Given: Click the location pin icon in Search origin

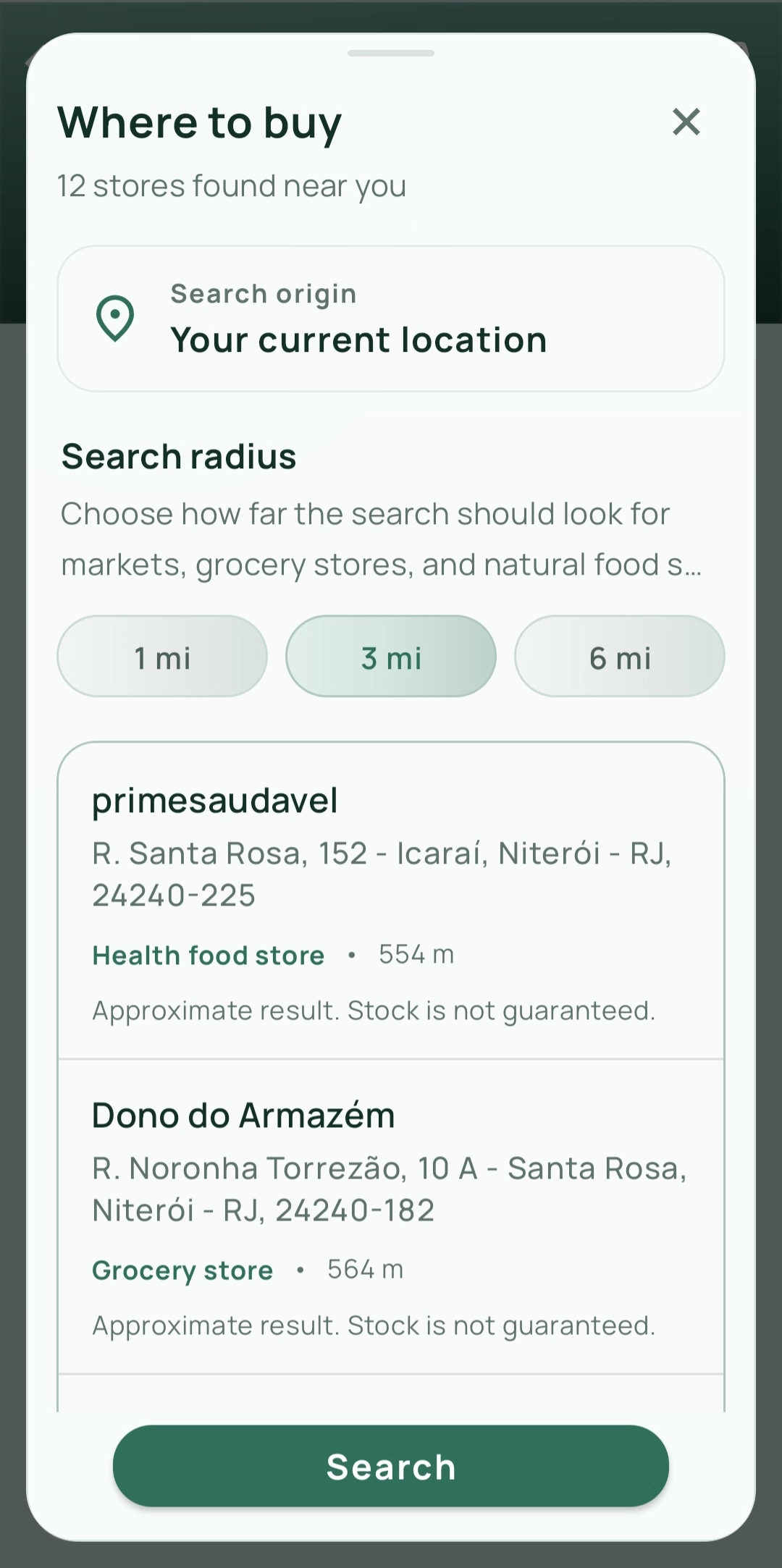Looking at the screenshot, I should (x=114, y=317).
